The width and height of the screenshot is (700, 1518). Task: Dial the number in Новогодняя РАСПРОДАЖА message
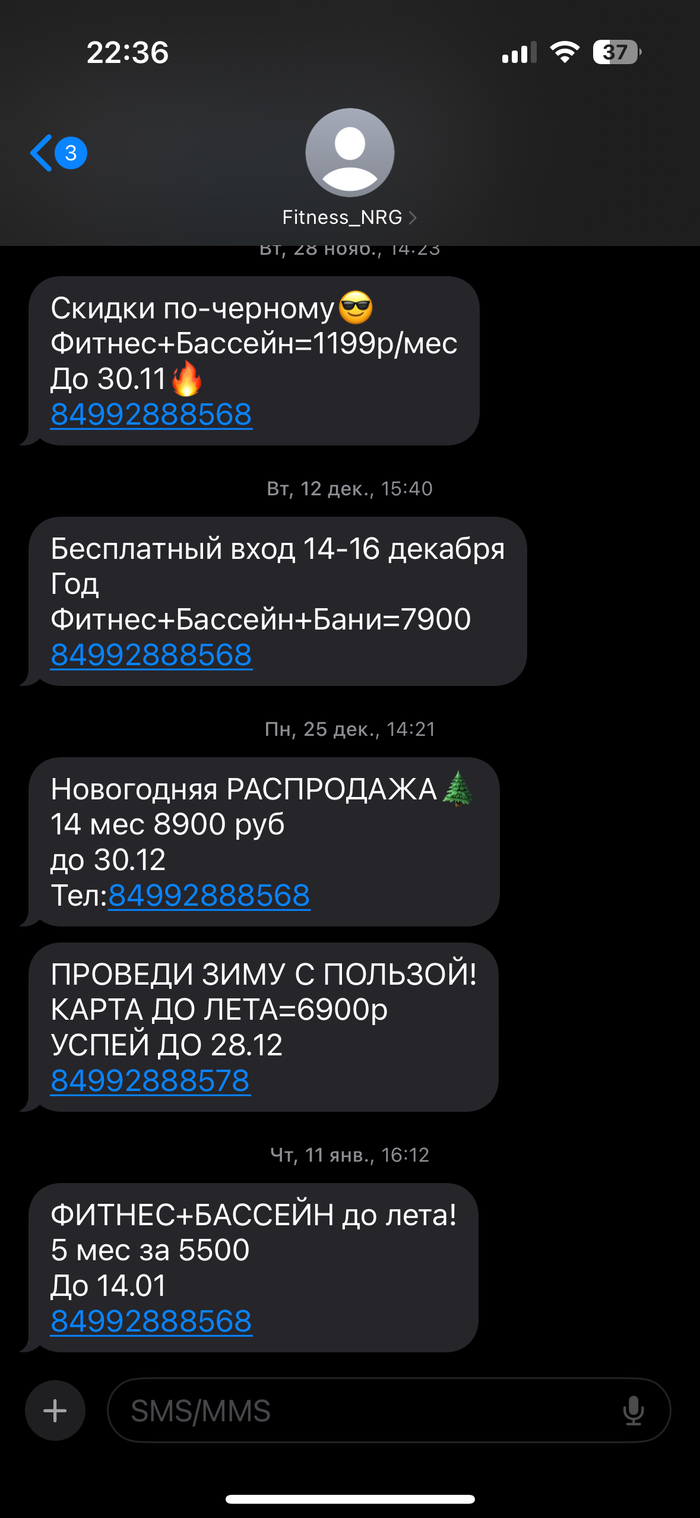(x=209, y=895)
